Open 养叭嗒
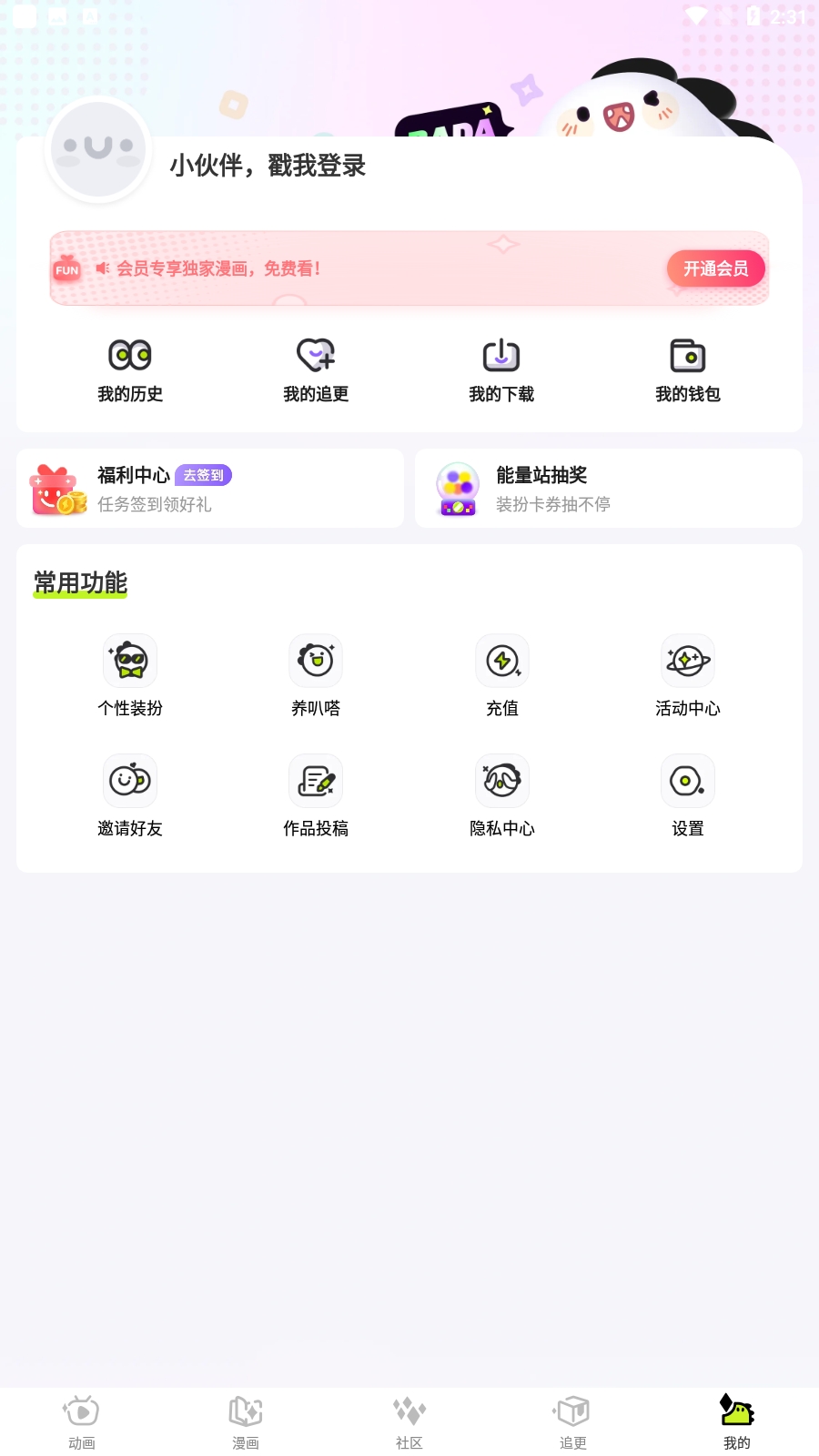 pyautogui.click(x=316, y=675)
